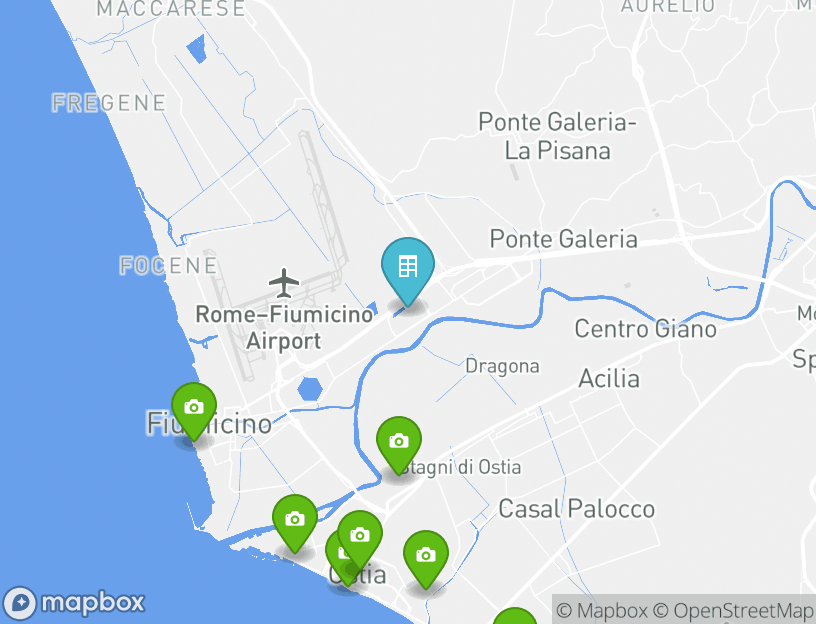The image size is (816, 624).
Task: Tap the blue hotel marker near the airport
Action: tap(407, 268)
